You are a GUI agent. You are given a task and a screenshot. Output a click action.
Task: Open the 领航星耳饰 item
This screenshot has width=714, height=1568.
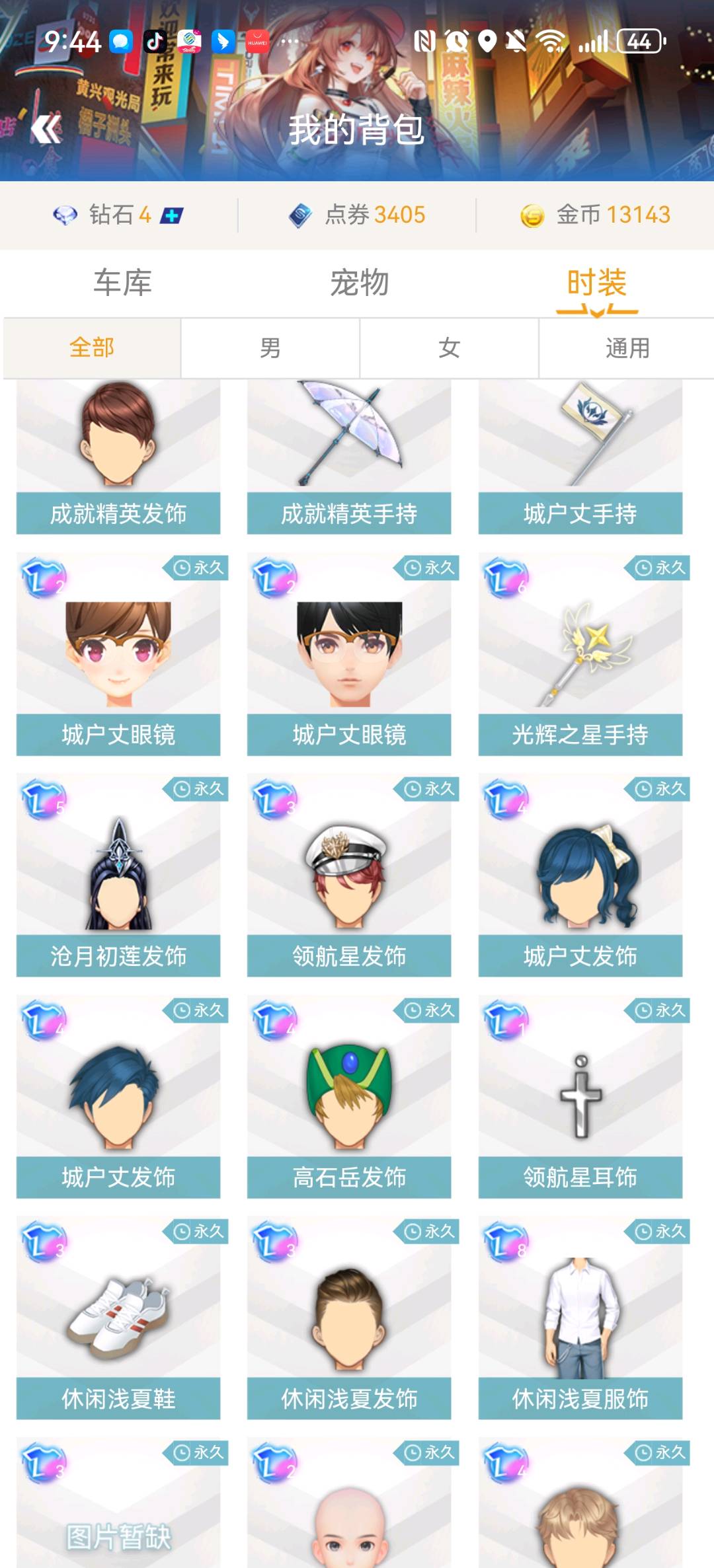tap(580, 1097)
